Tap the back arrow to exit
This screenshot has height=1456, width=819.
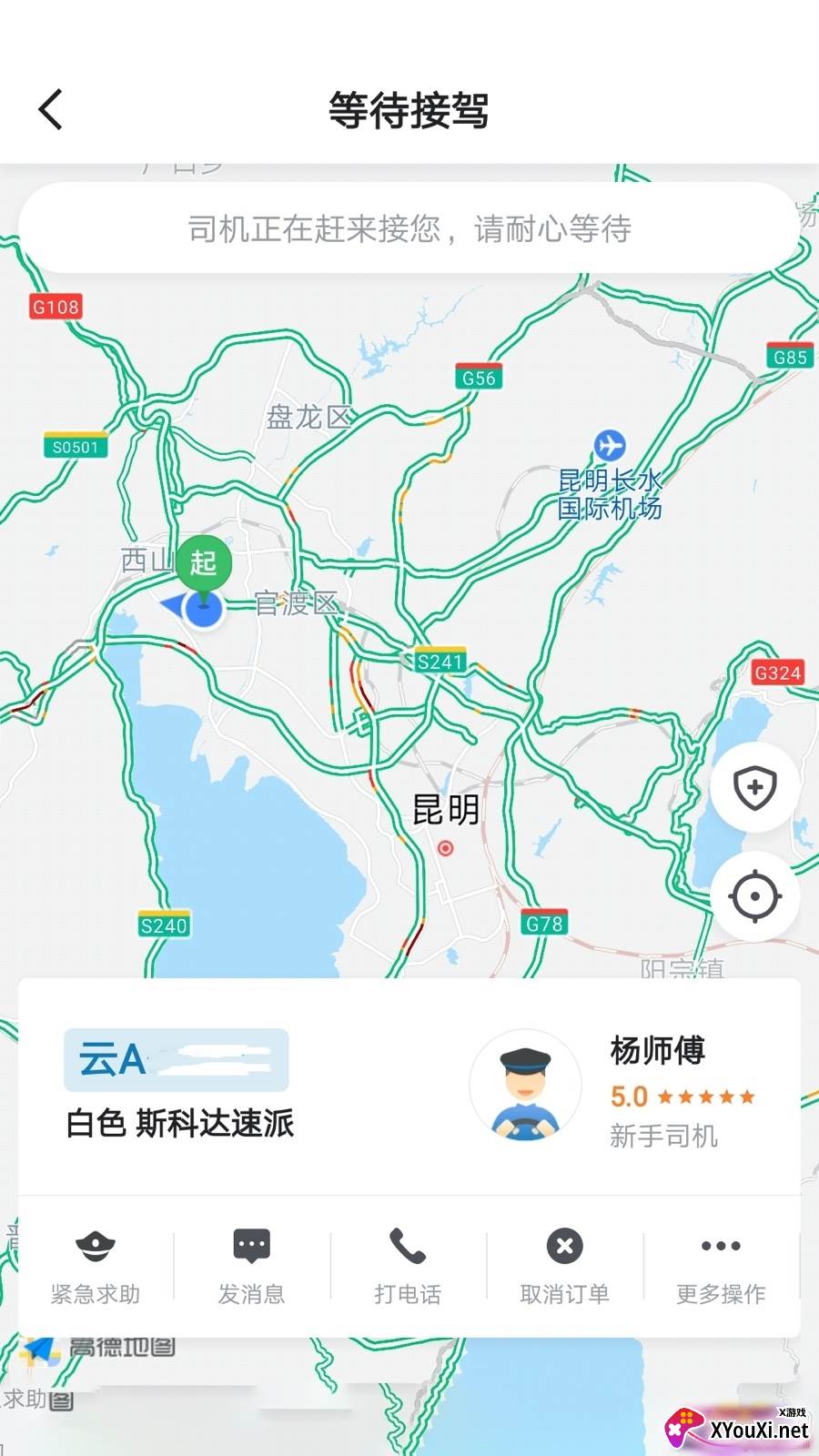[x=50, y=109]
